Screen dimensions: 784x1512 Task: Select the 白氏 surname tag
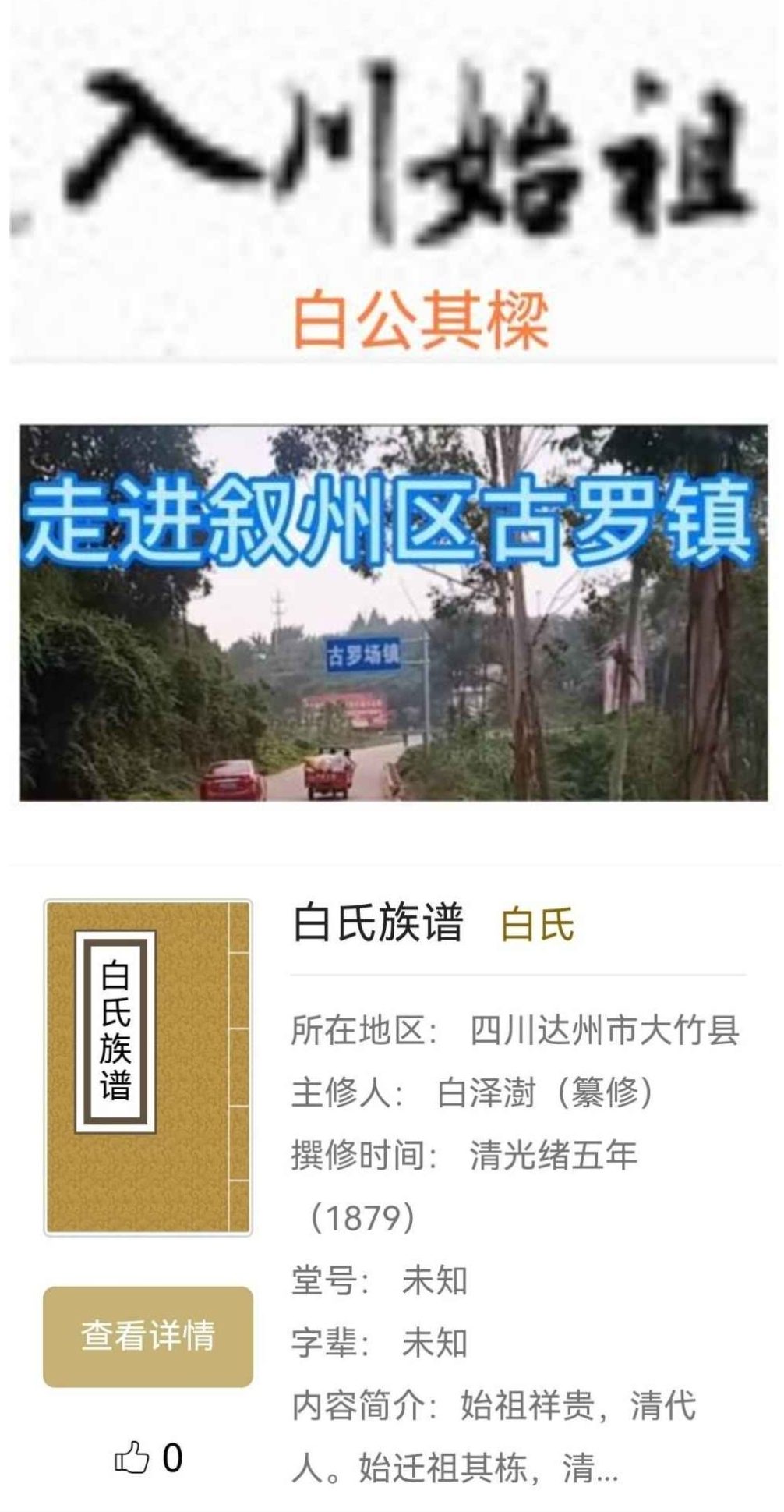tap(537, 925)
